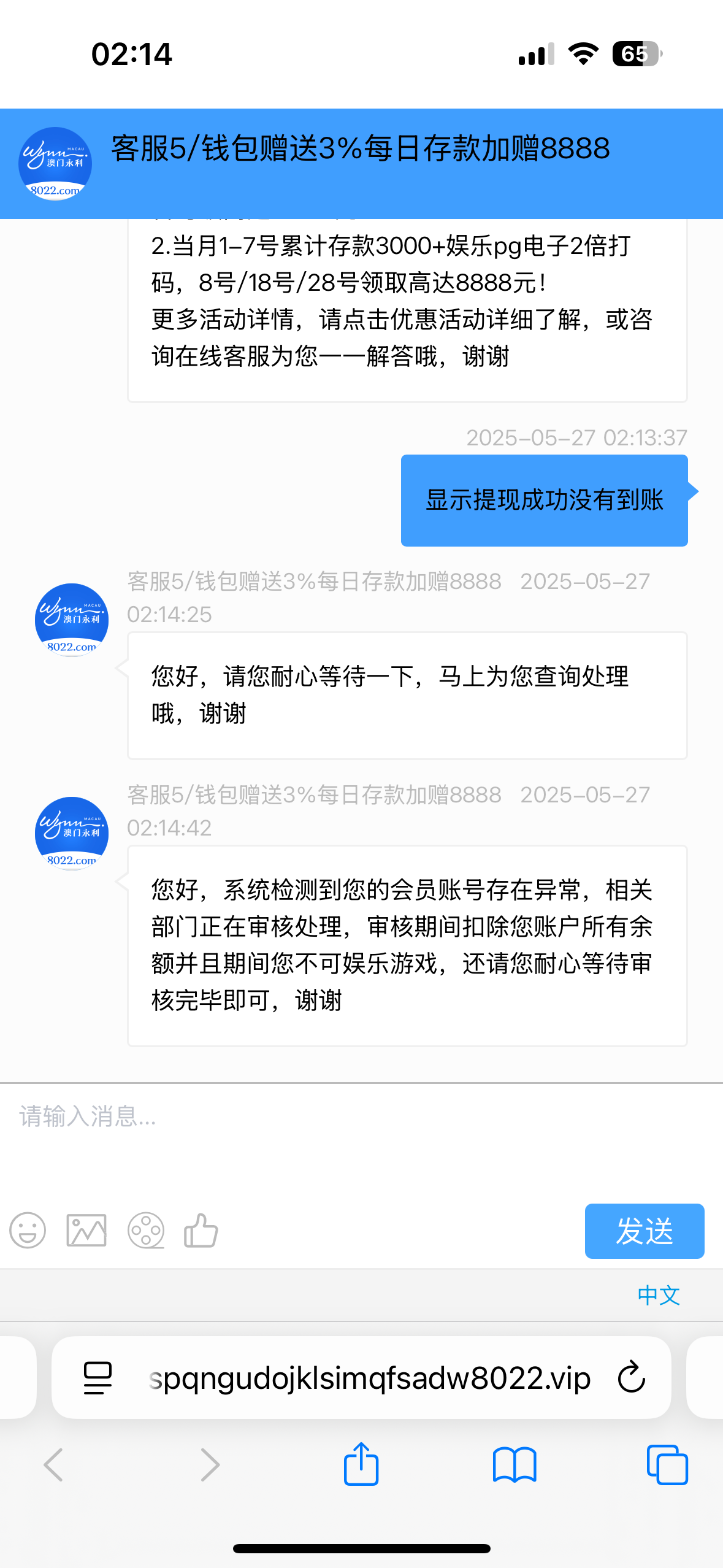Share this page
Screen dimensions: 723x1568
pyautogui.click(x=361, y=1464)
